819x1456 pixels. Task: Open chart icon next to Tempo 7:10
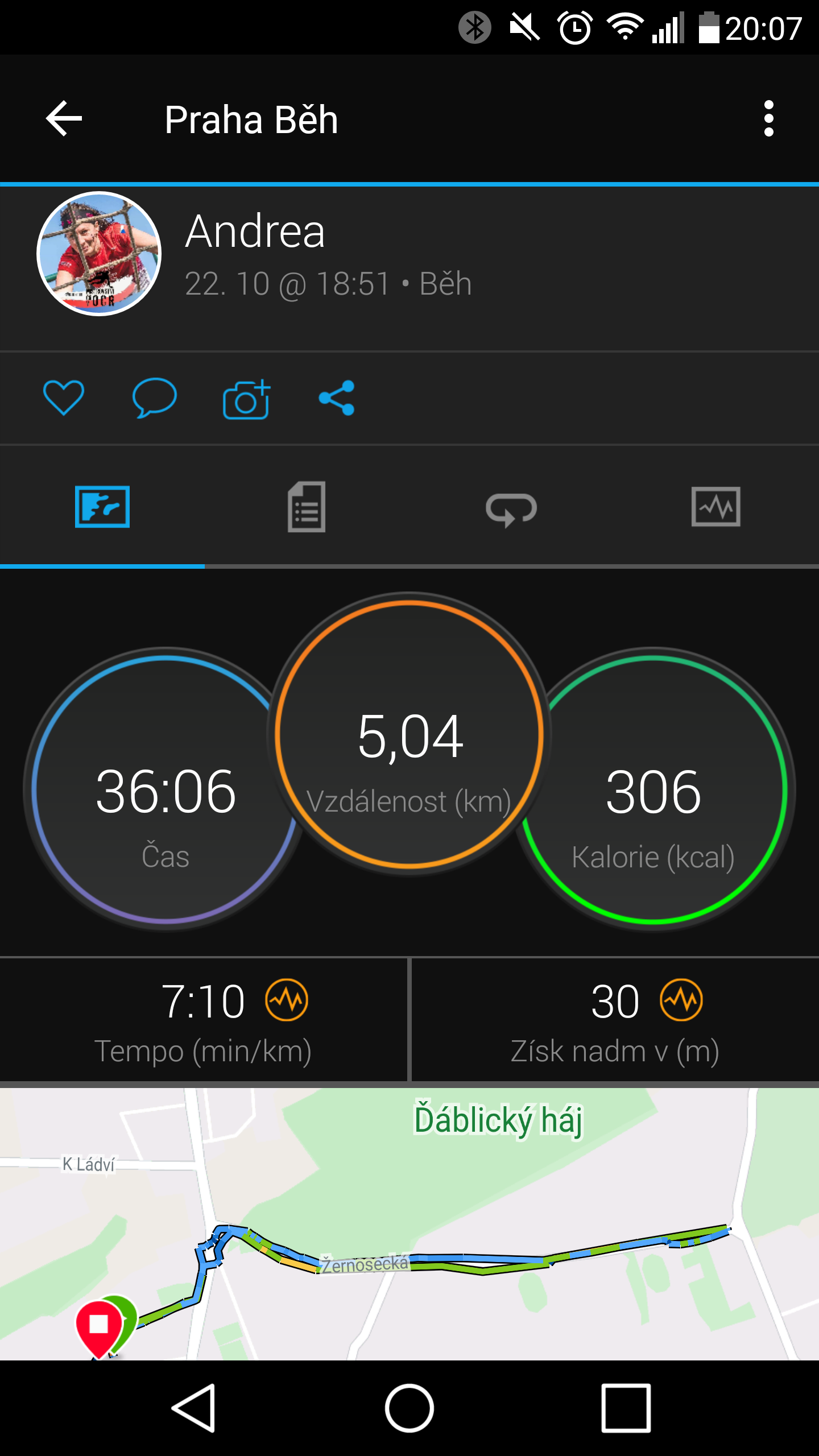(287, 1000)
